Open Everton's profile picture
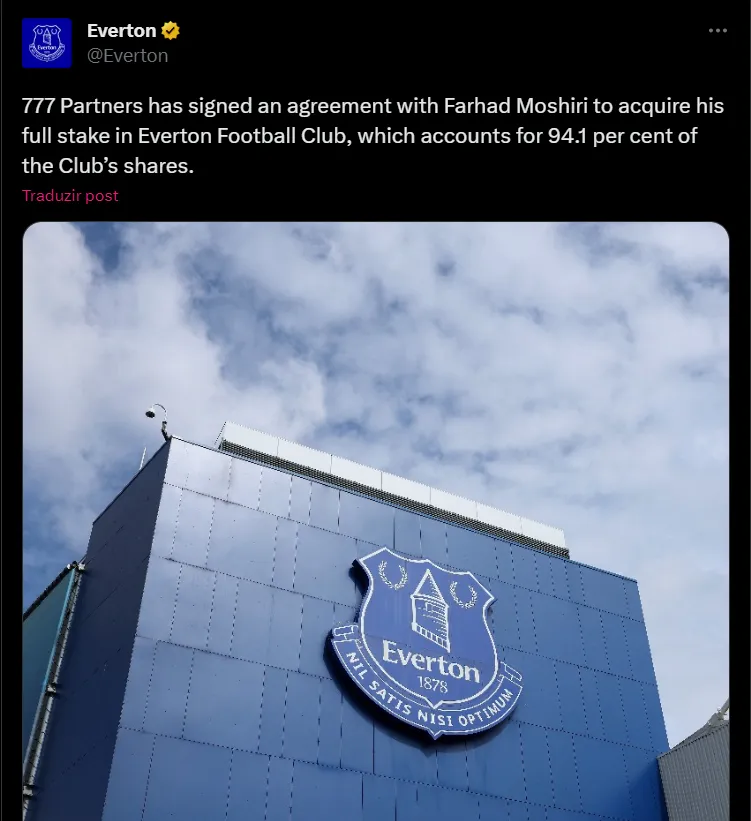The image size is (751, 821). pos(47,42)
